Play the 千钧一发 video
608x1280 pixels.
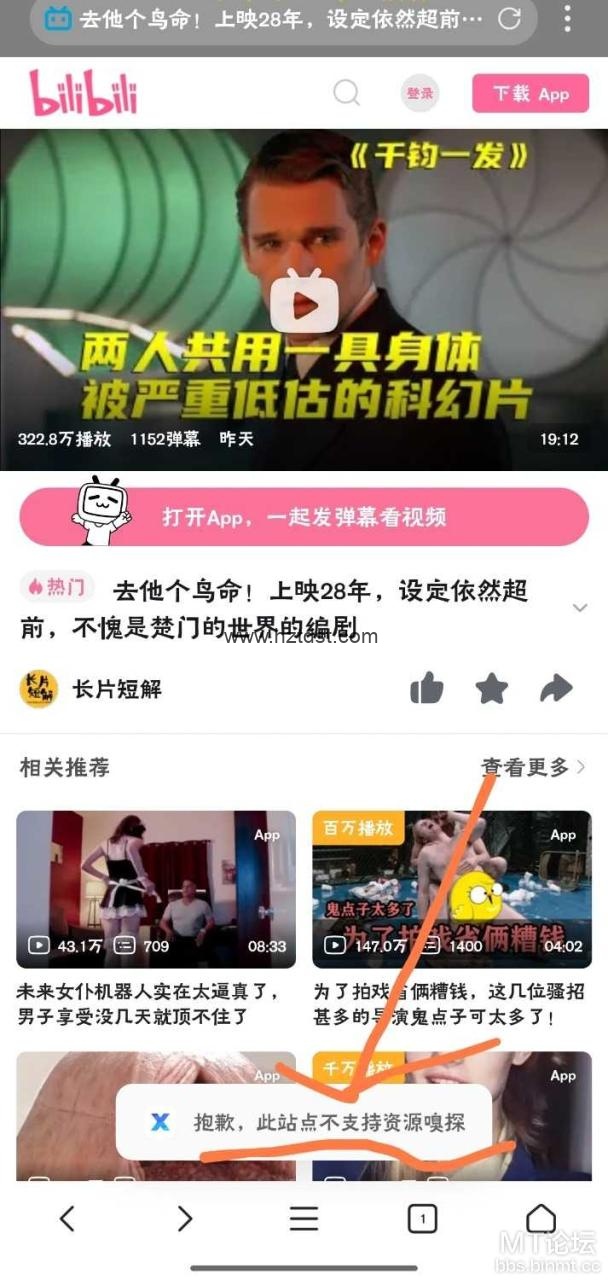point(303,299)
